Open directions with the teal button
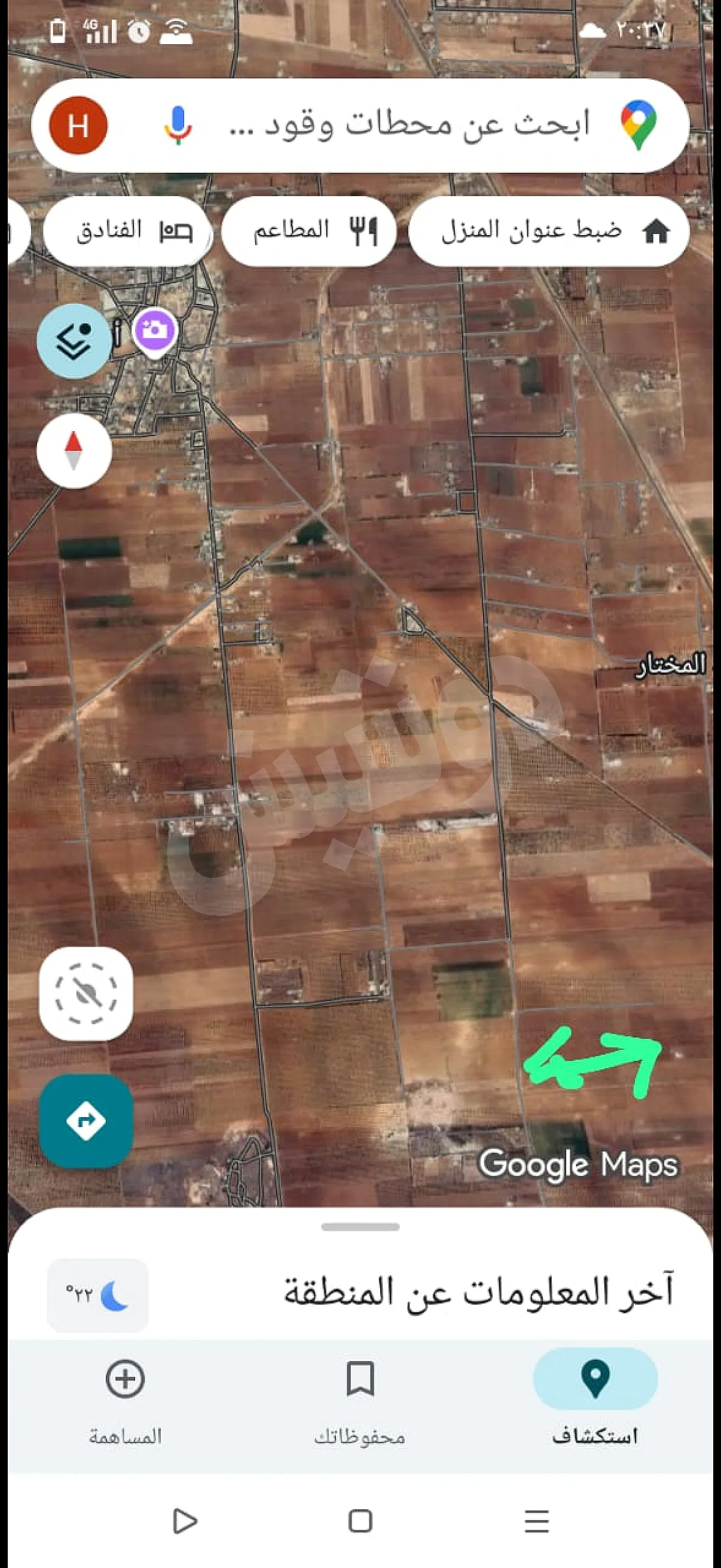 tap(85, 1121)
